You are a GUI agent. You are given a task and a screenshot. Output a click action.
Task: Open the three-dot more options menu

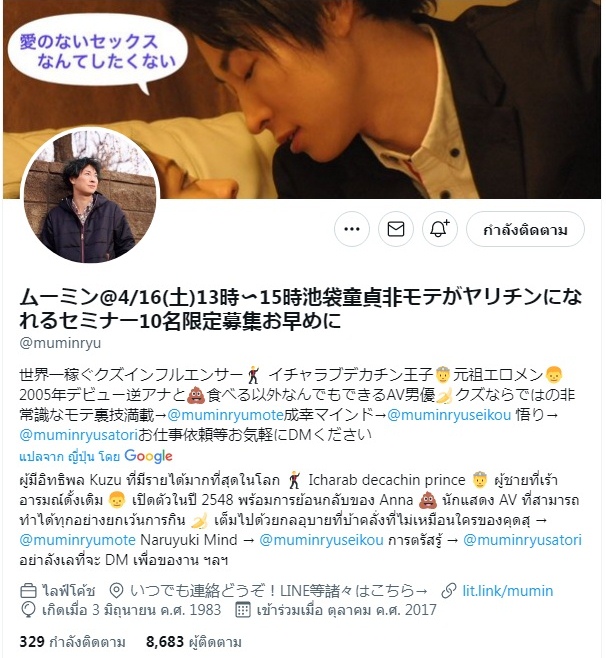pyautogui.click(x=351, y=229)
